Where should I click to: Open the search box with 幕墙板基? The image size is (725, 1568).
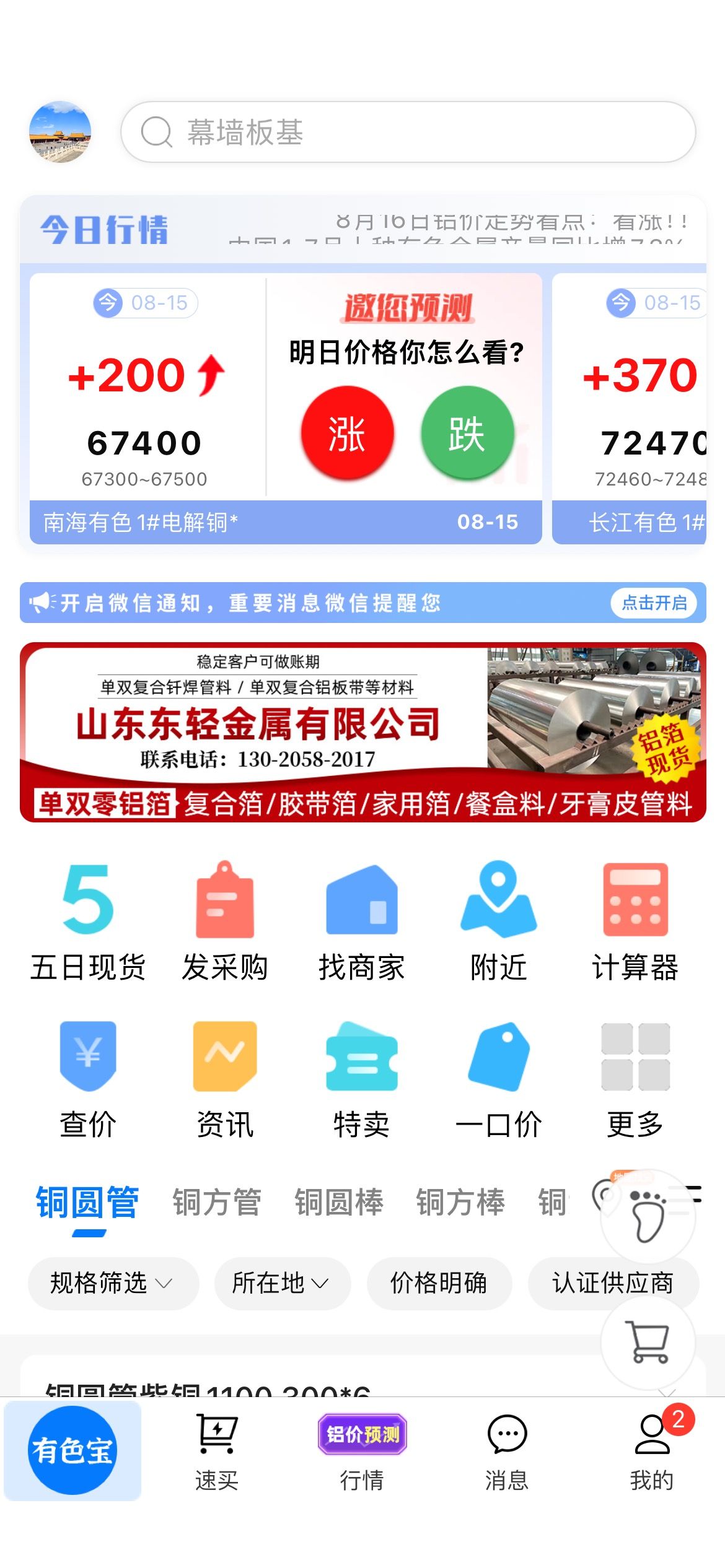tap(408, 132)
